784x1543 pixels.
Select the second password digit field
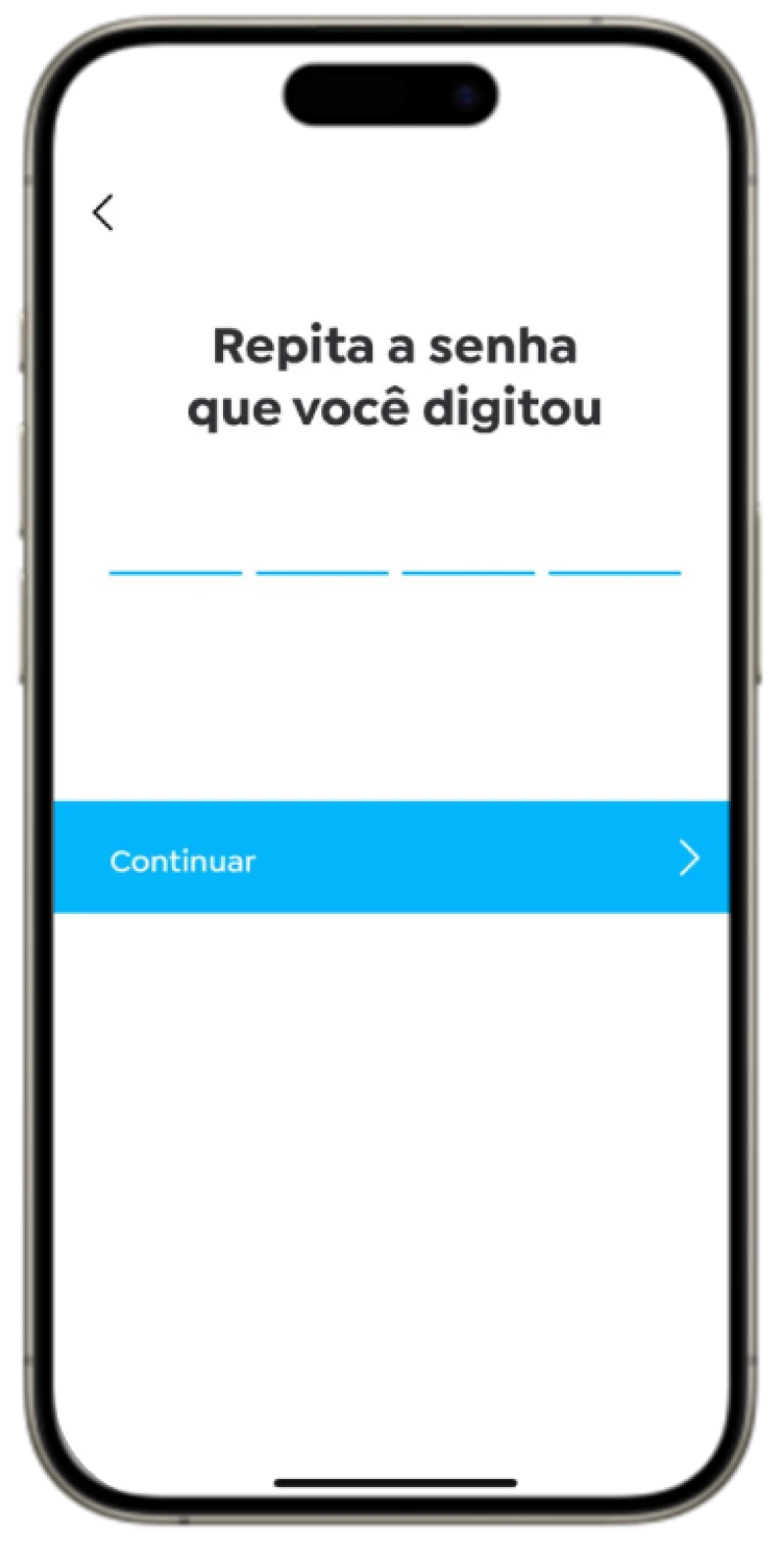click(322, 555)
